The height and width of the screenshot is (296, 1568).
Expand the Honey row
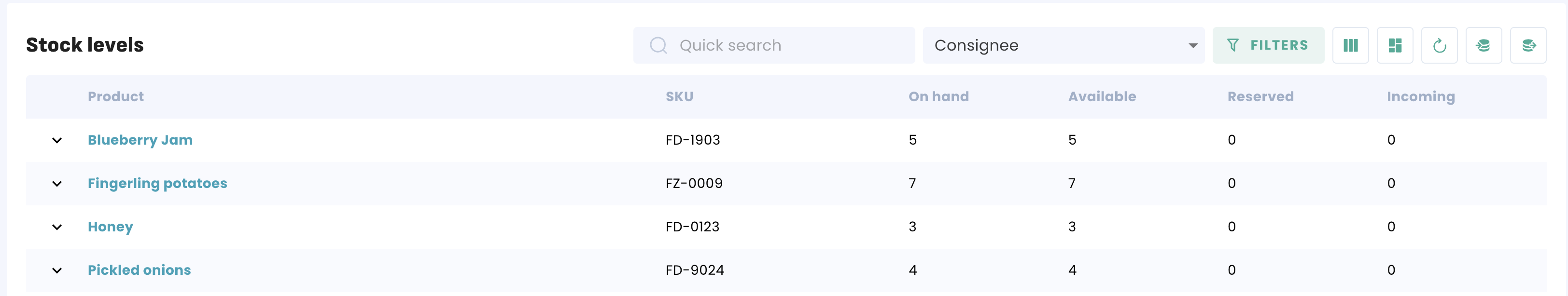pyautogui.click(x=57, y=228)
